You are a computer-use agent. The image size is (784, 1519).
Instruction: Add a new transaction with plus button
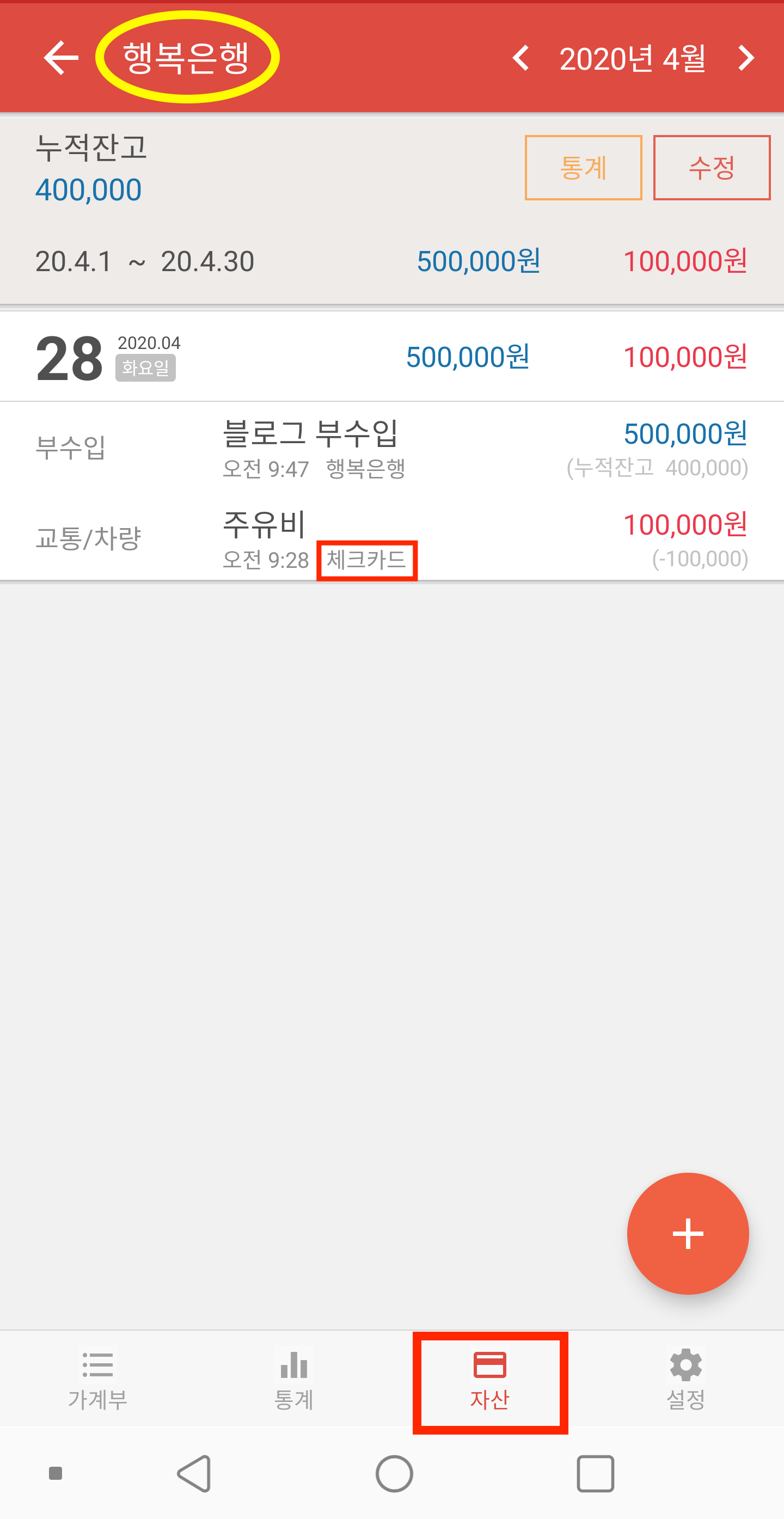[x=687, y=1234]
